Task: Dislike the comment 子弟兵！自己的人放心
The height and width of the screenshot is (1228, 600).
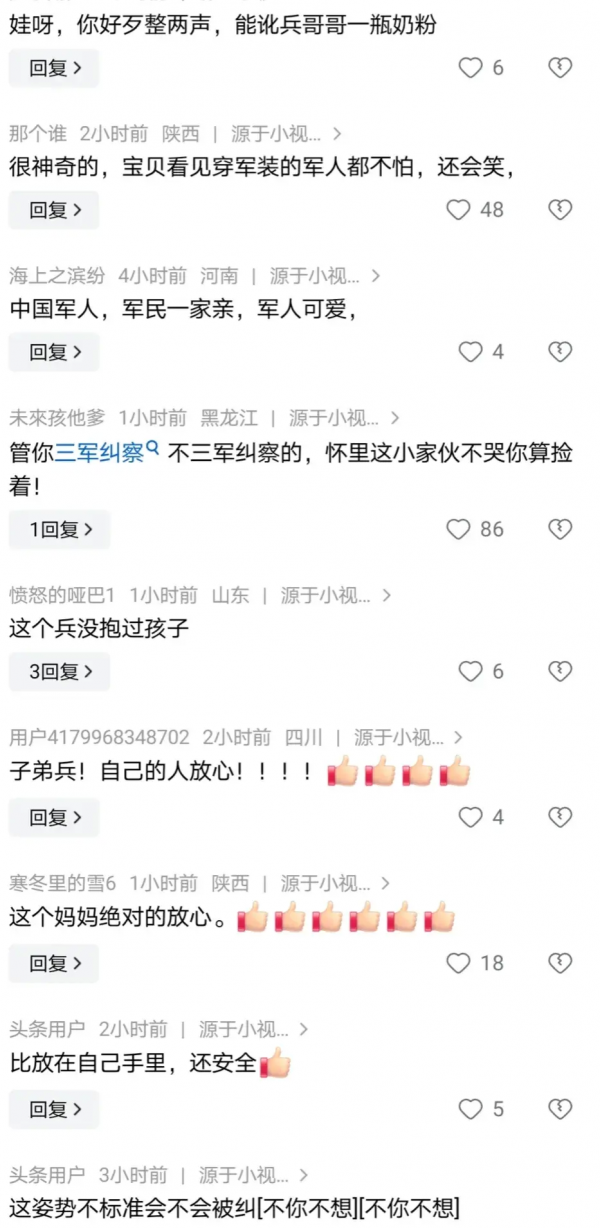Action: 561,817
